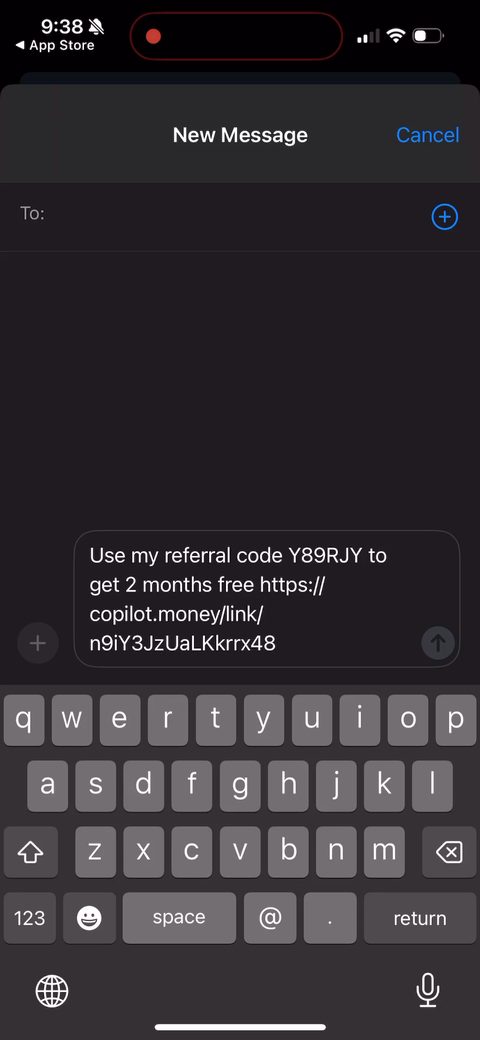The width and height of the screenshot is (480, 1040).
Task: Switch keyboard language with the globe
Action: click(x=52, y=992)
